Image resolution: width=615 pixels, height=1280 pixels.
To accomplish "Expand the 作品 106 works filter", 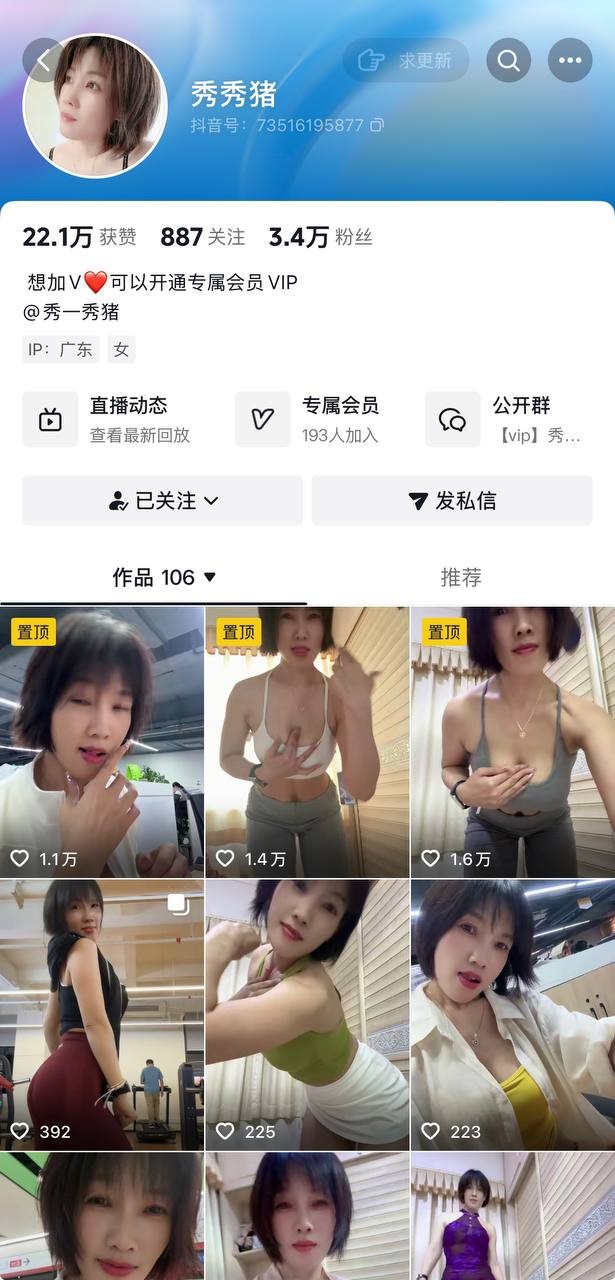I will click(x=164, y=577).
